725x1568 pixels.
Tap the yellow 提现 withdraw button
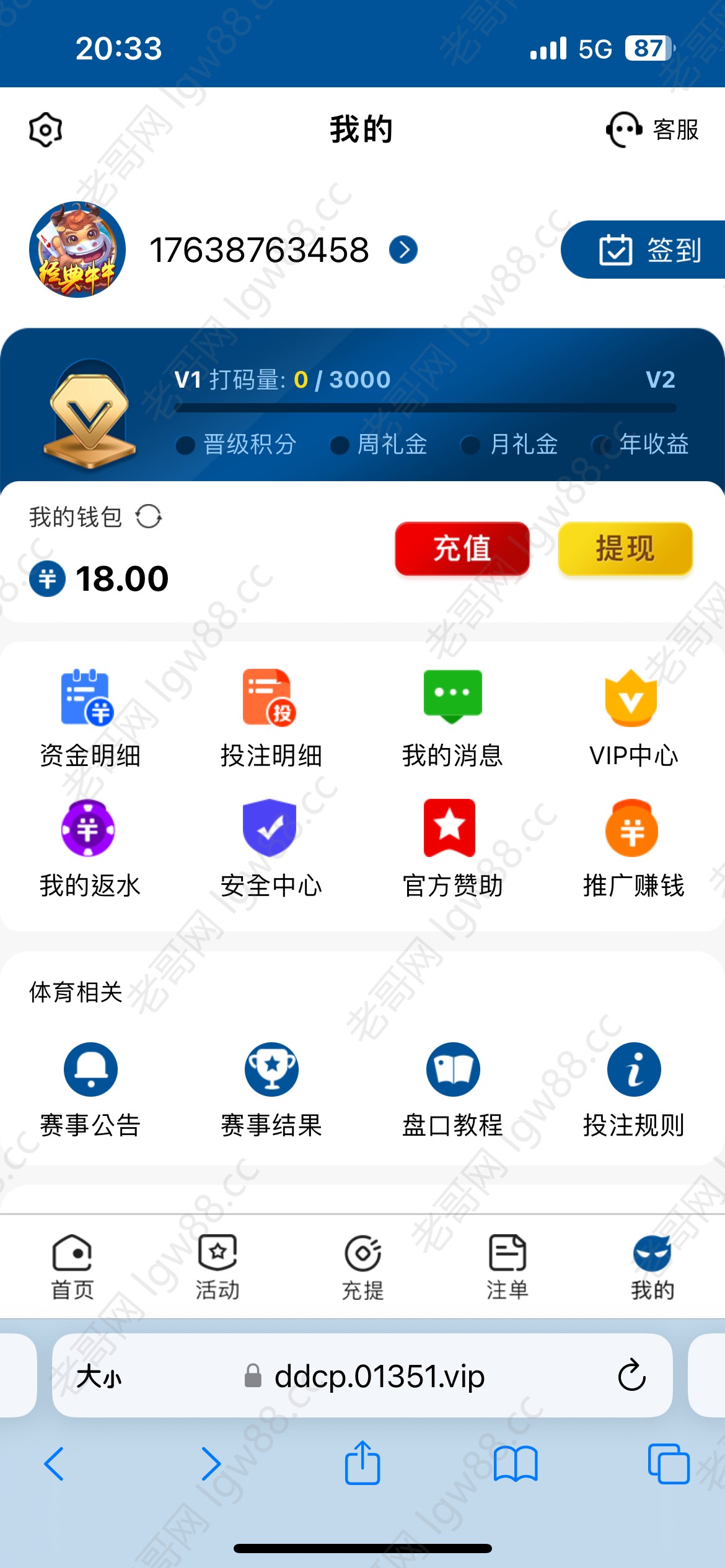pyautogui.click(x=625, y=549)
